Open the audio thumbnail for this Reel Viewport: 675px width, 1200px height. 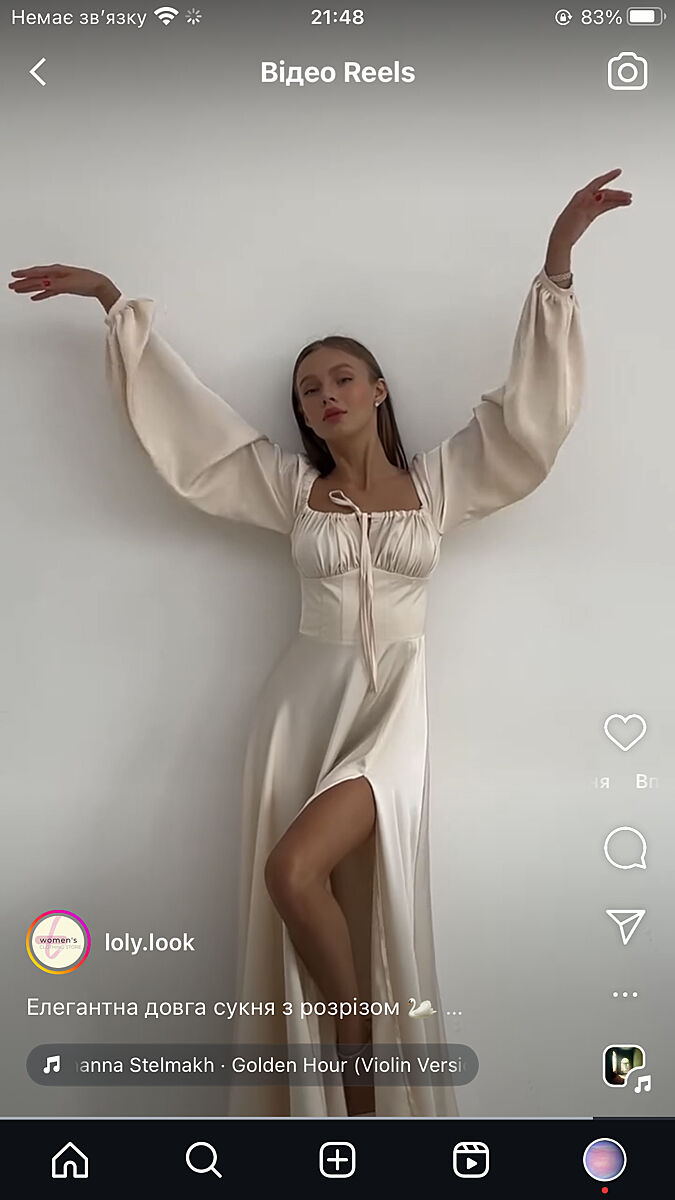click(625, 1067)
